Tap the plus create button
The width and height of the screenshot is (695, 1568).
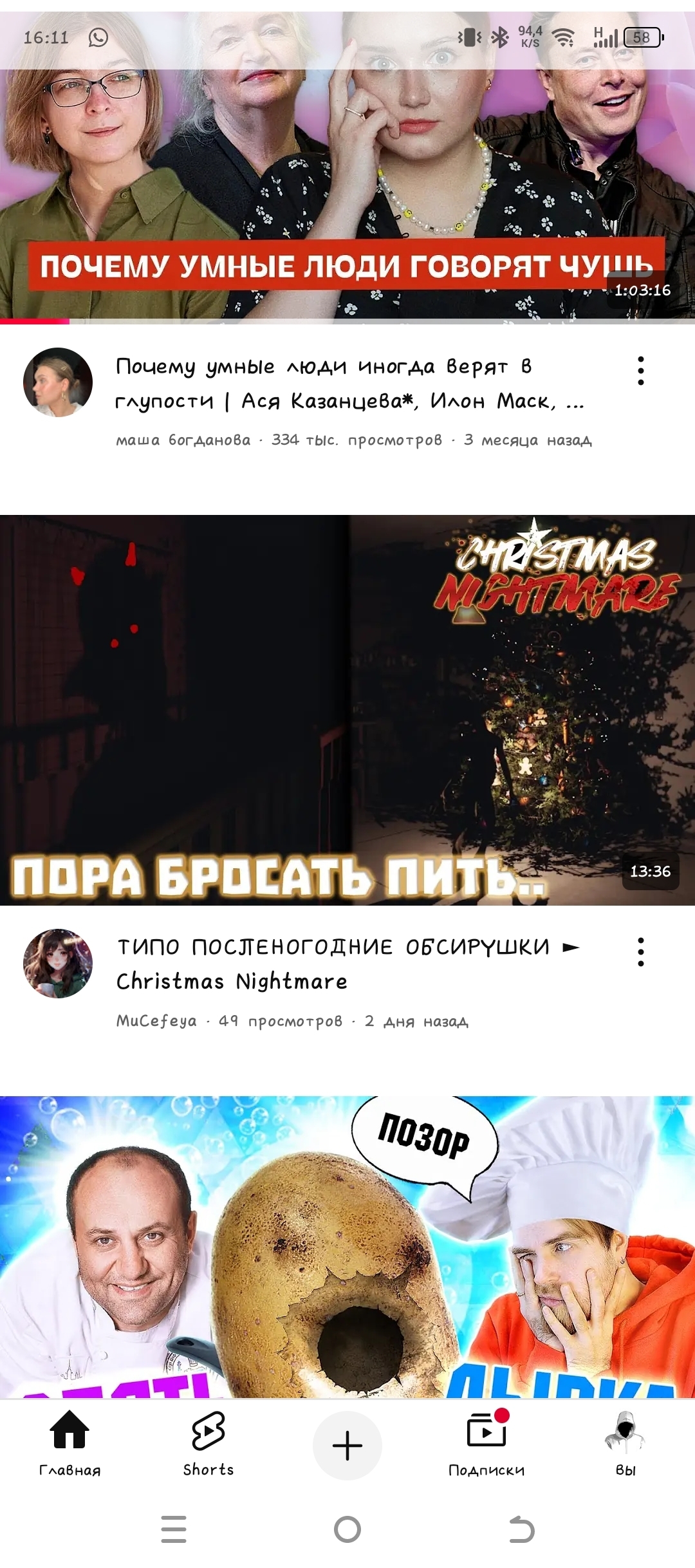click(x=347, y=1445)
